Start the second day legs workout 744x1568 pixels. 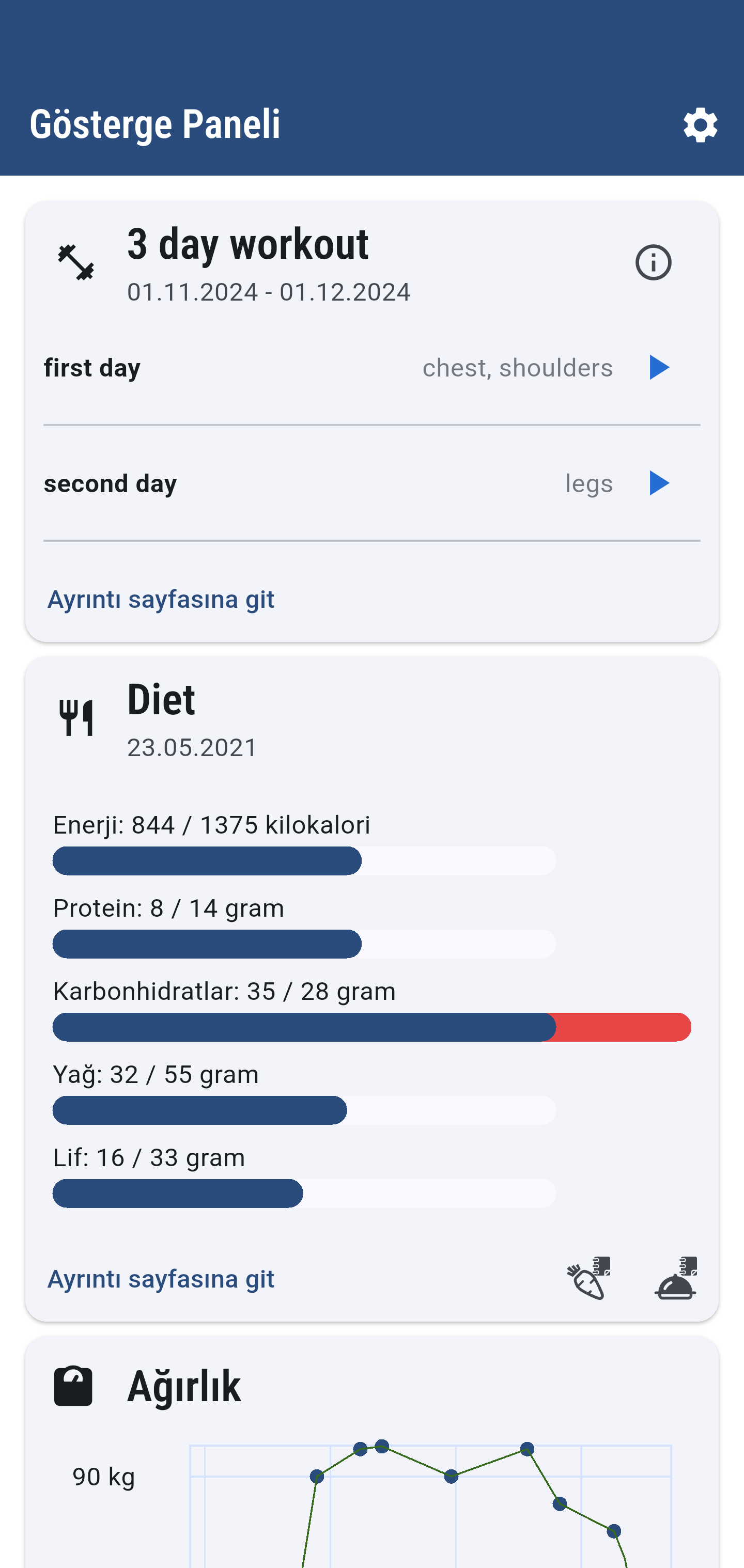pos(659,483)
